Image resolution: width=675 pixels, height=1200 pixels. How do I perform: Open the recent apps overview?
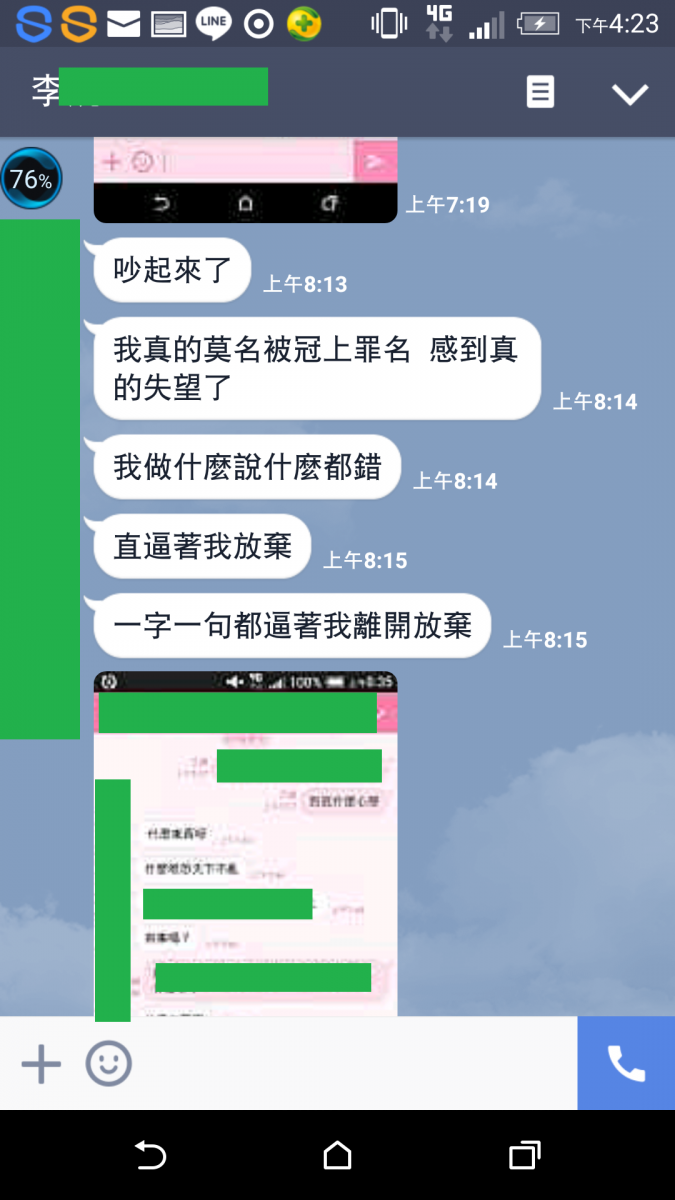coord(525,1156)
